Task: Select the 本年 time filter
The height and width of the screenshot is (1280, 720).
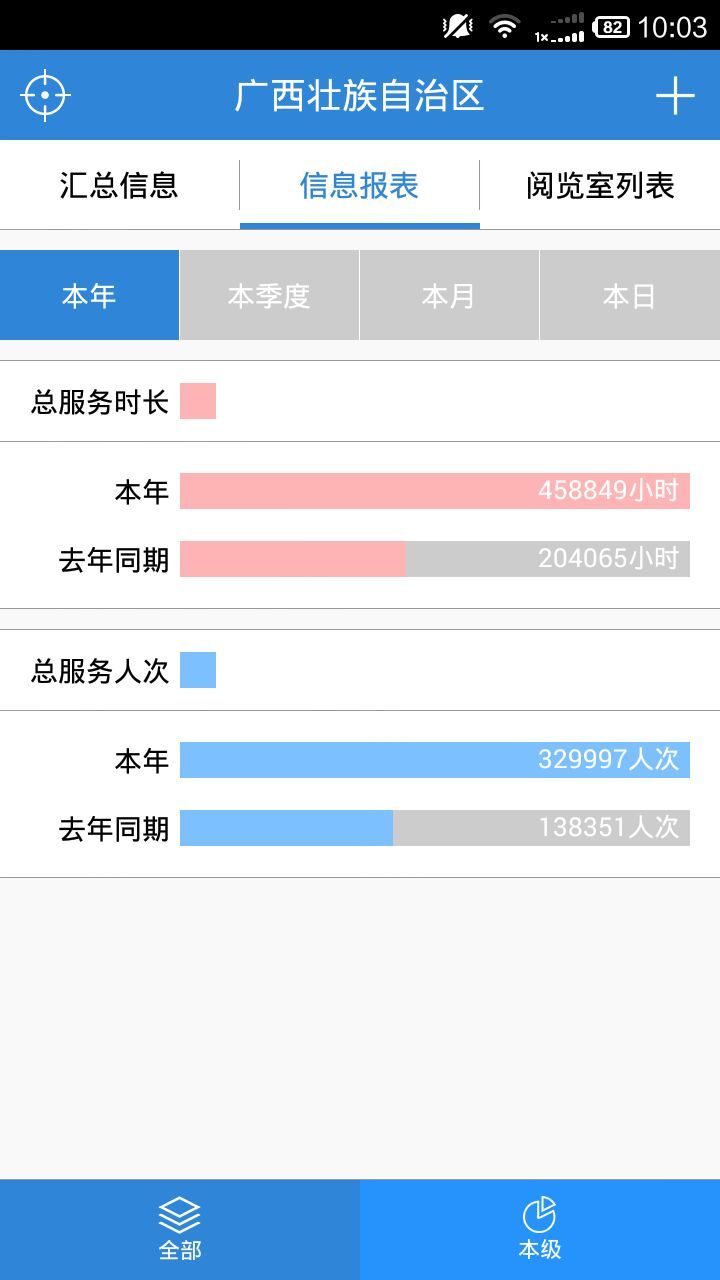Action: 89,296
